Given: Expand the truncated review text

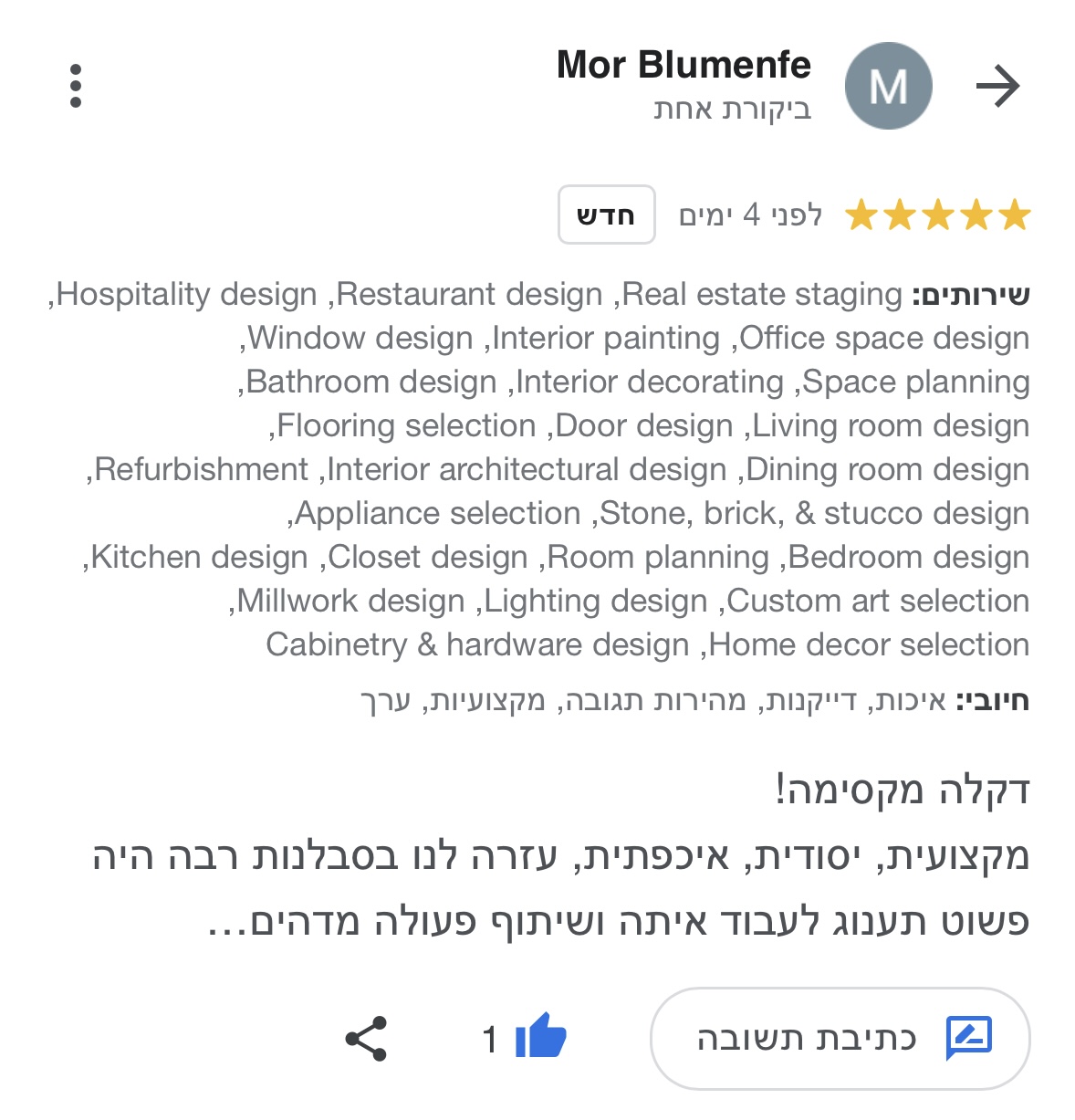Looking at the screenshot, I should pyautogui.click(x=226, y=924).
